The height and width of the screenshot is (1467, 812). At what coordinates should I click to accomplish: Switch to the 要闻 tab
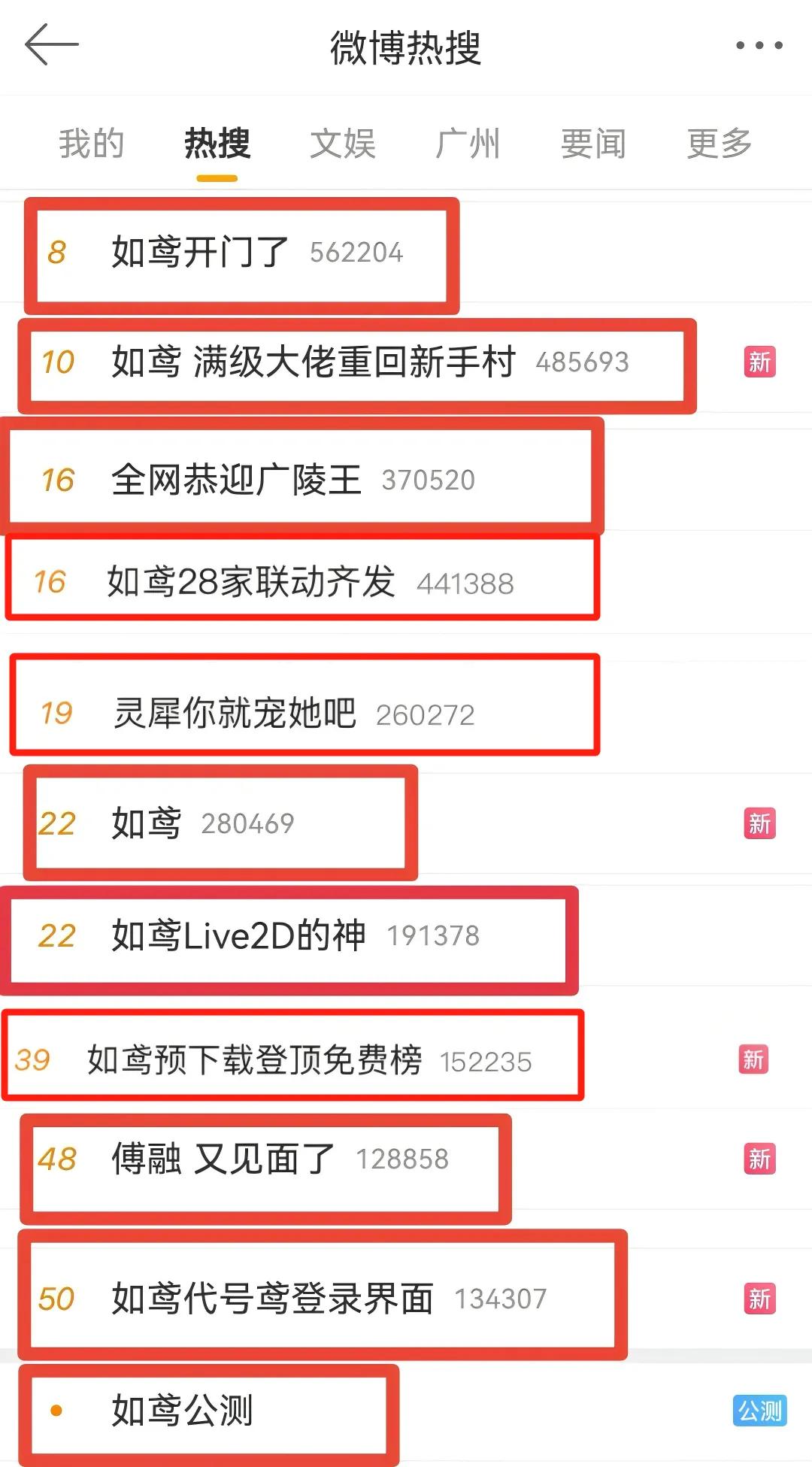coord(593,144)
